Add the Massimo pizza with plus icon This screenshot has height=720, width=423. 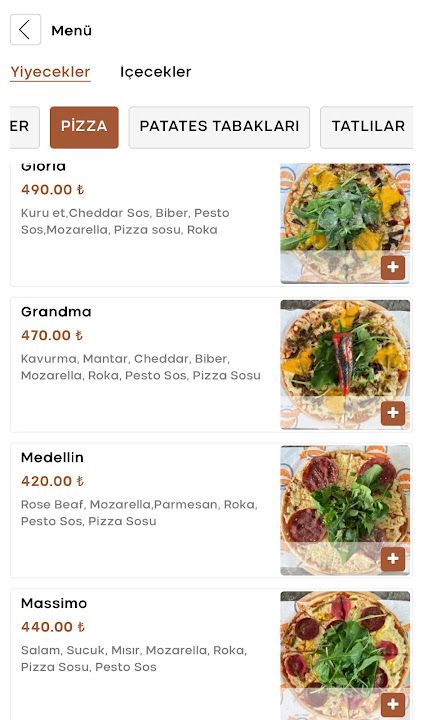coord(393,704)
